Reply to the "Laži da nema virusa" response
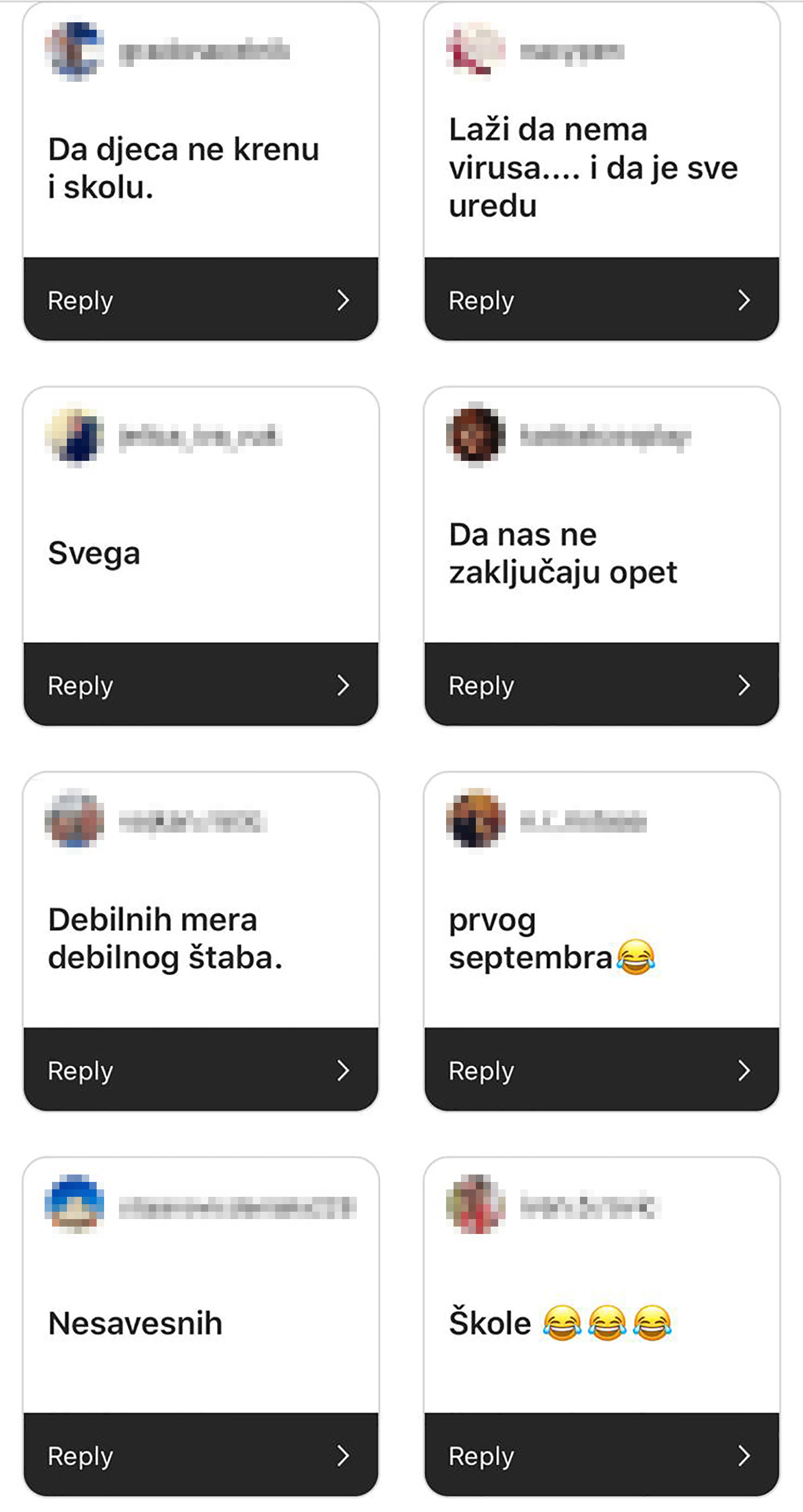 point(602,299)
